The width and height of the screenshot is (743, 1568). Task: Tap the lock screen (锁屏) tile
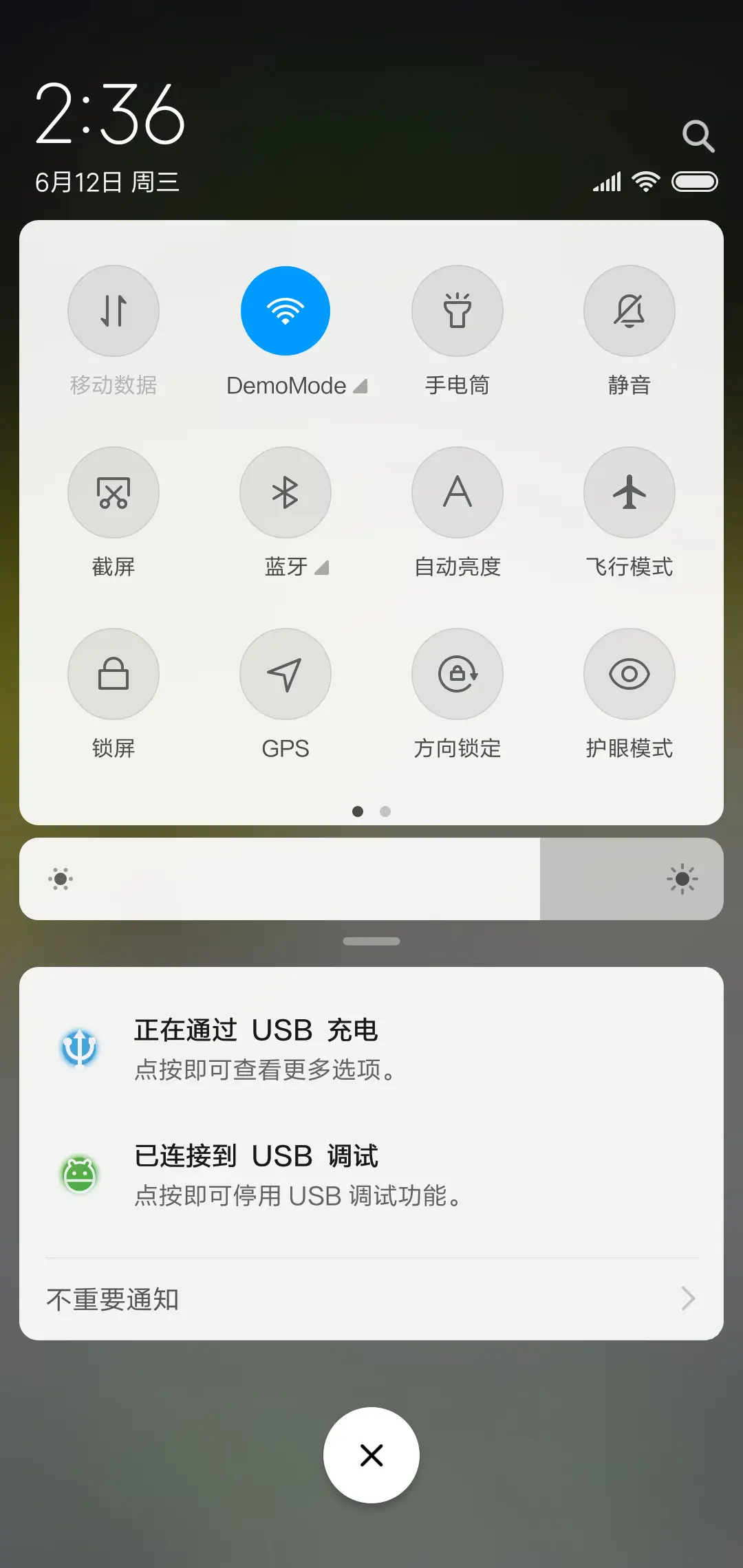click(x=114, y=674)
